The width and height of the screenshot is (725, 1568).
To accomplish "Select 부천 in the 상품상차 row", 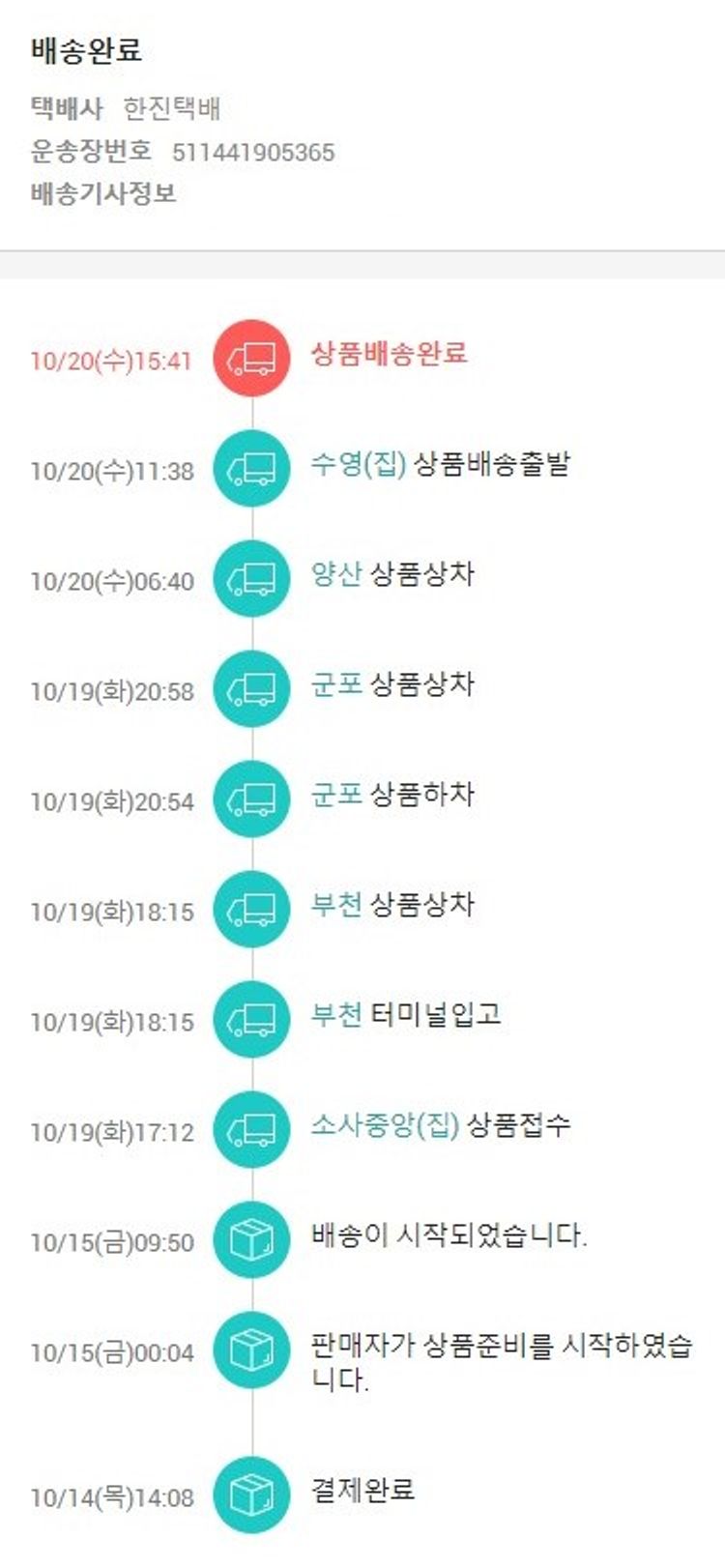I will pos(335,905).
